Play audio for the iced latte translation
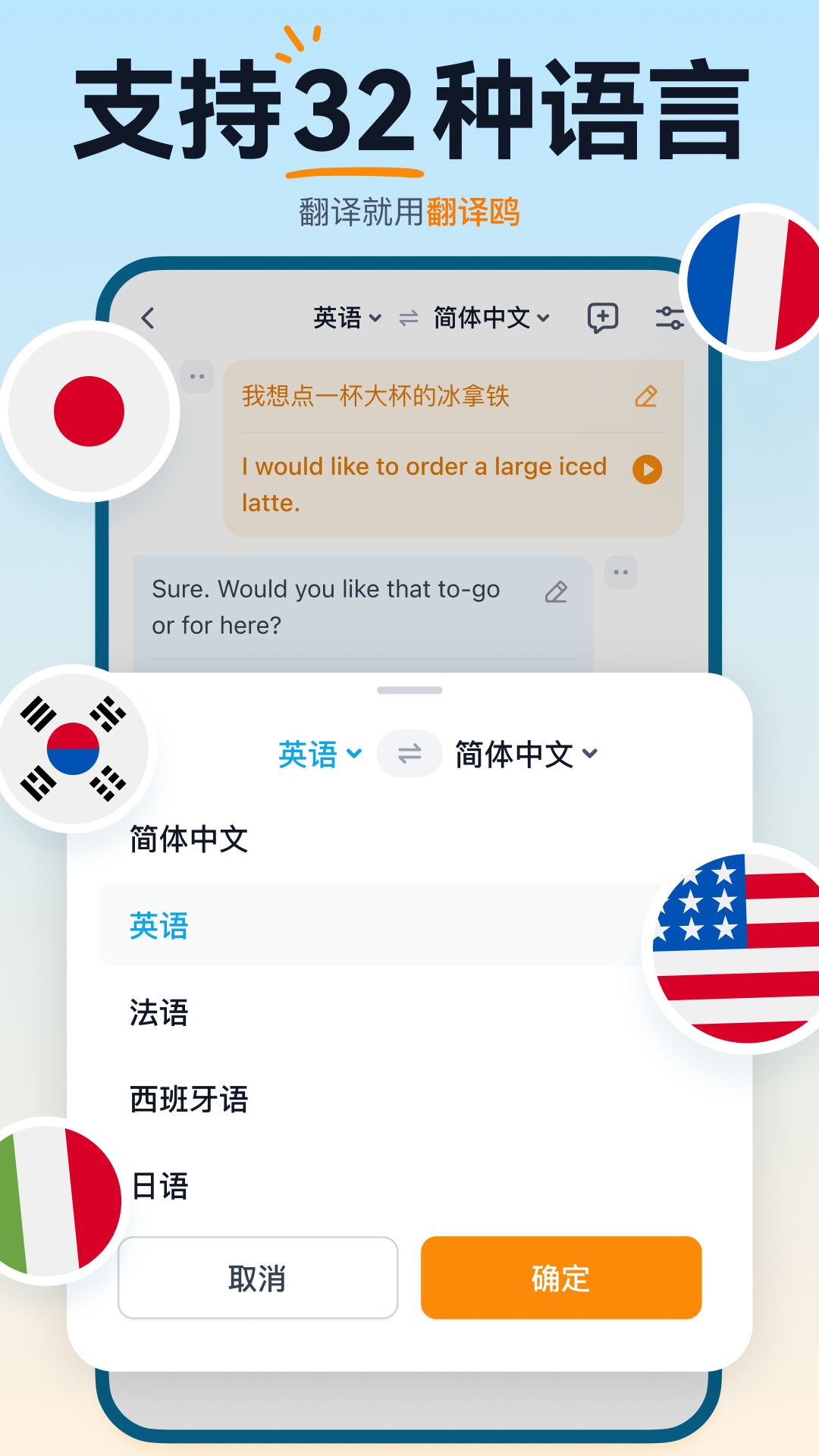 coord(646,468)
